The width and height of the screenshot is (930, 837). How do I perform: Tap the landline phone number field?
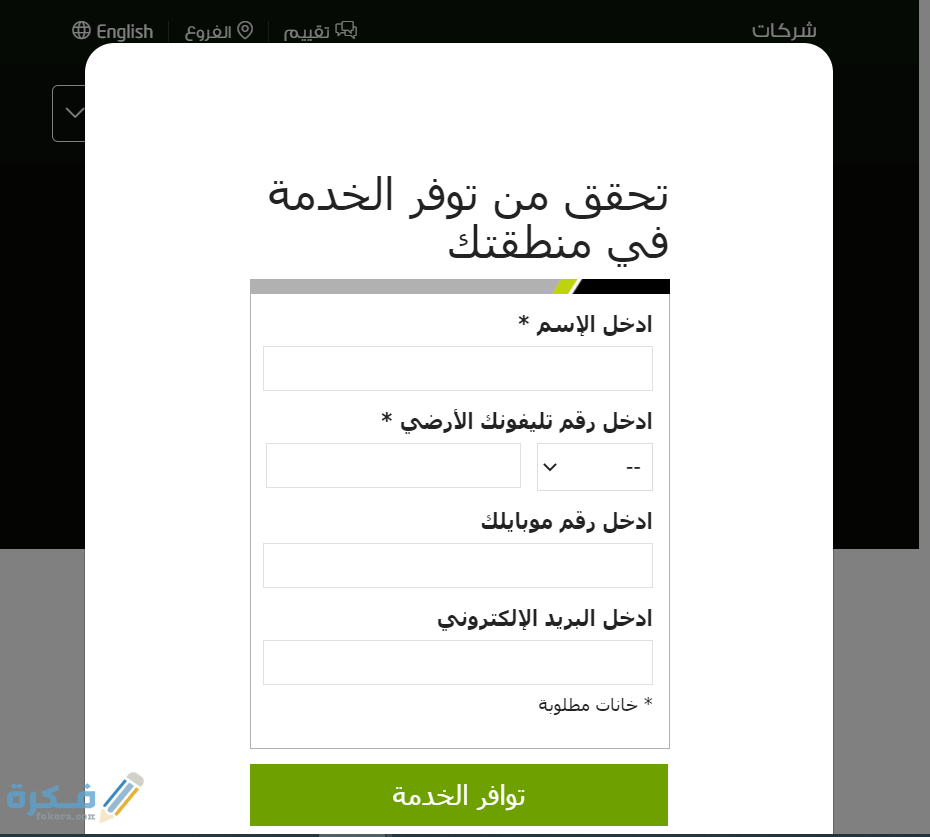pos(393,466)
